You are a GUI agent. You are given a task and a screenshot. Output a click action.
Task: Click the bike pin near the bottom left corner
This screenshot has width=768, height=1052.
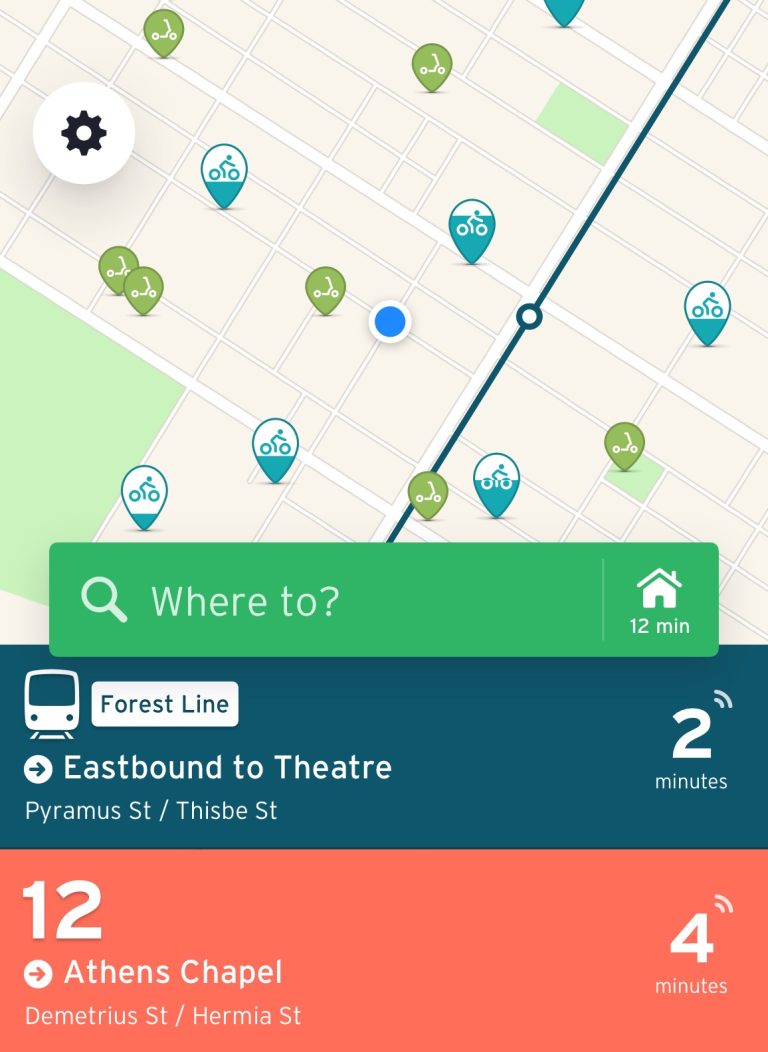143,490
